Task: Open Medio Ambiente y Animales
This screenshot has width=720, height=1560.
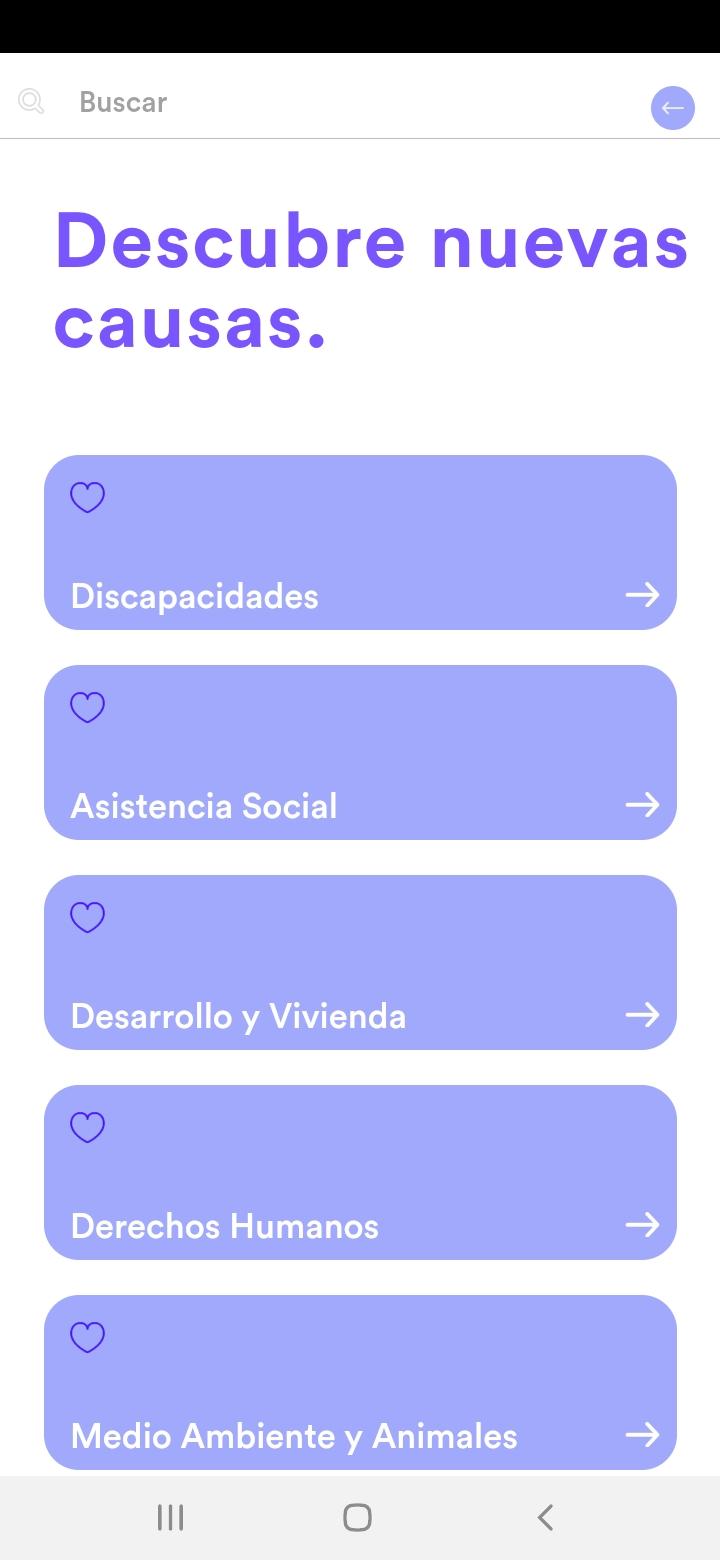Action: pos(360,1383)
